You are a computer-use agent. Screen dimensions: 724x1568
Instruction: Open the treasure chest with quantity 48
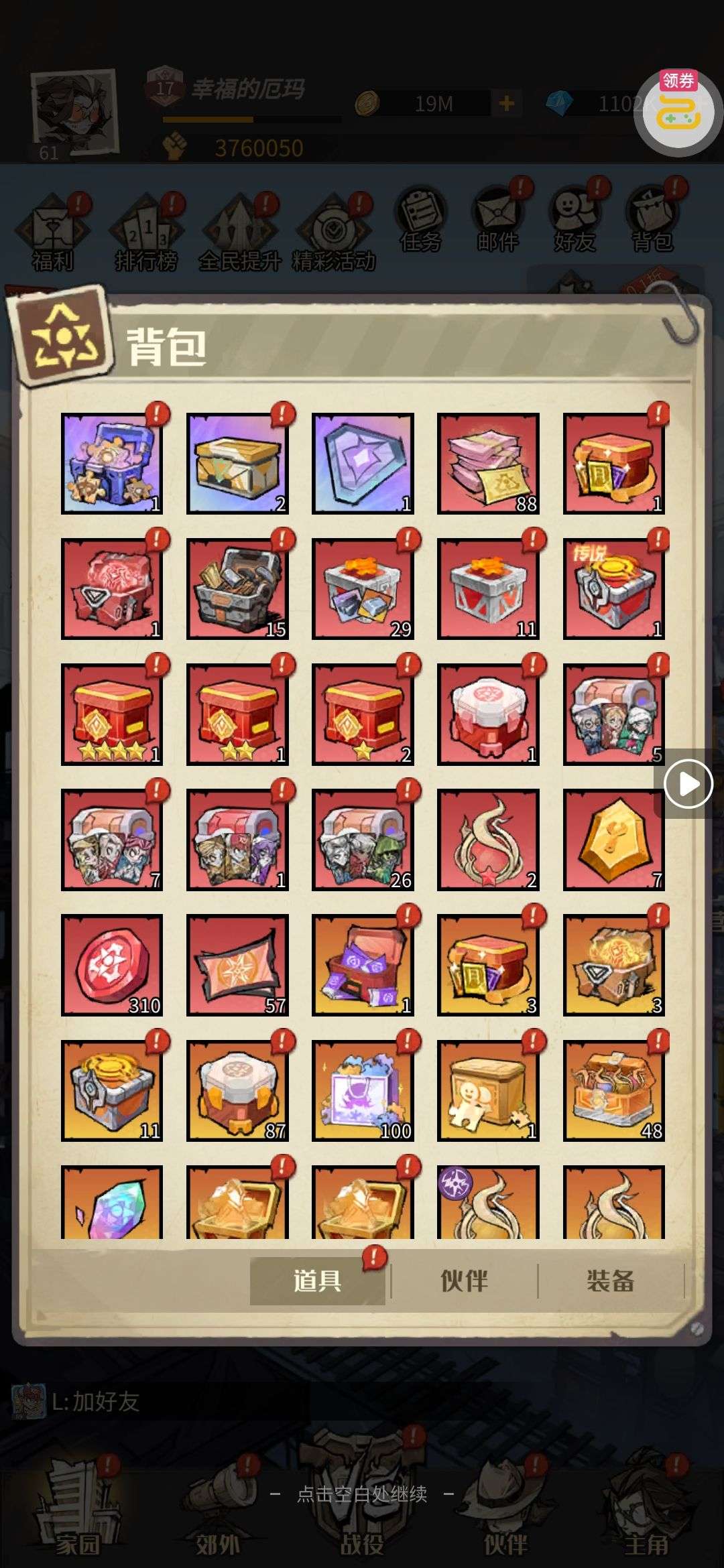click(x=614, y=1091)
